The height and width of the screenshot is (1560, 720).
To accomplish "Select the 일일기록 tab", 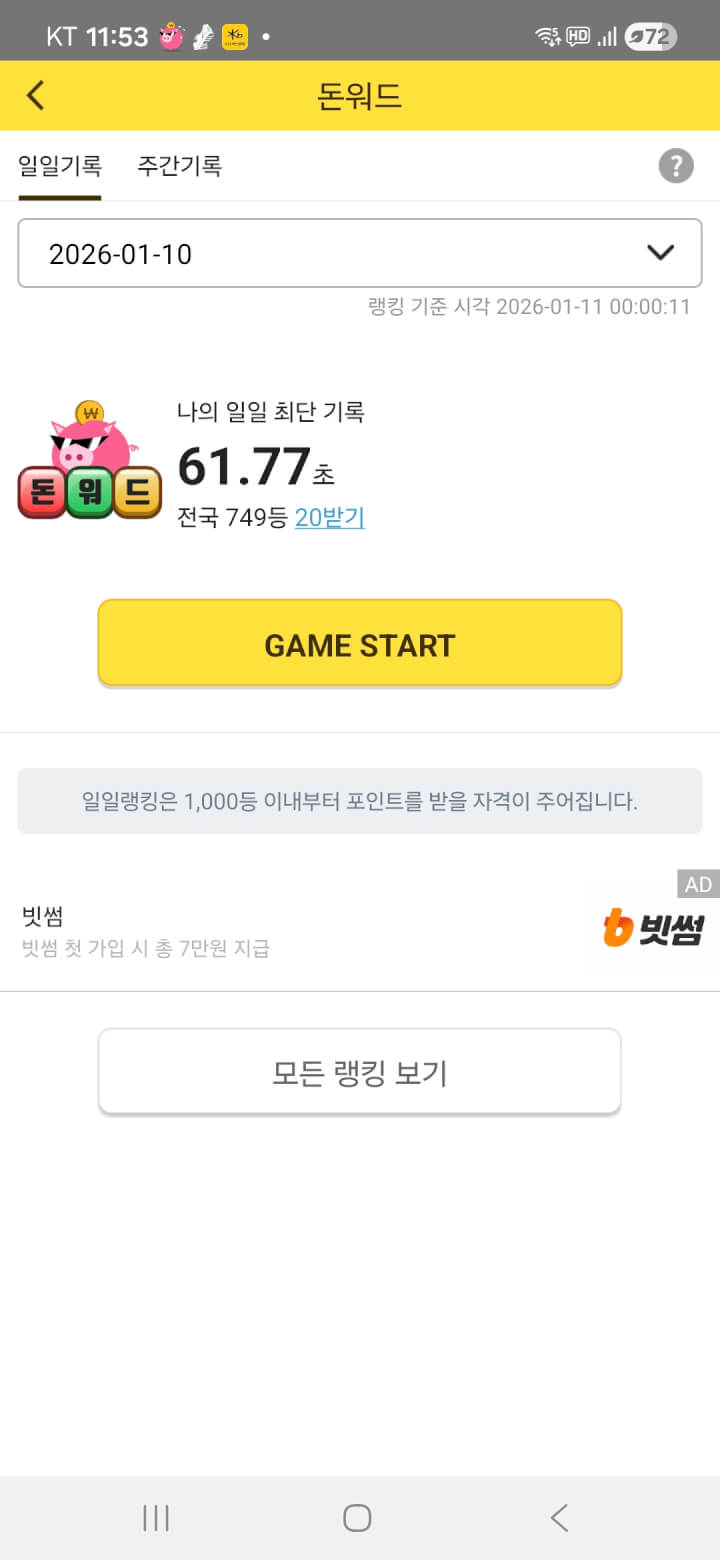I will pos(59,166).
